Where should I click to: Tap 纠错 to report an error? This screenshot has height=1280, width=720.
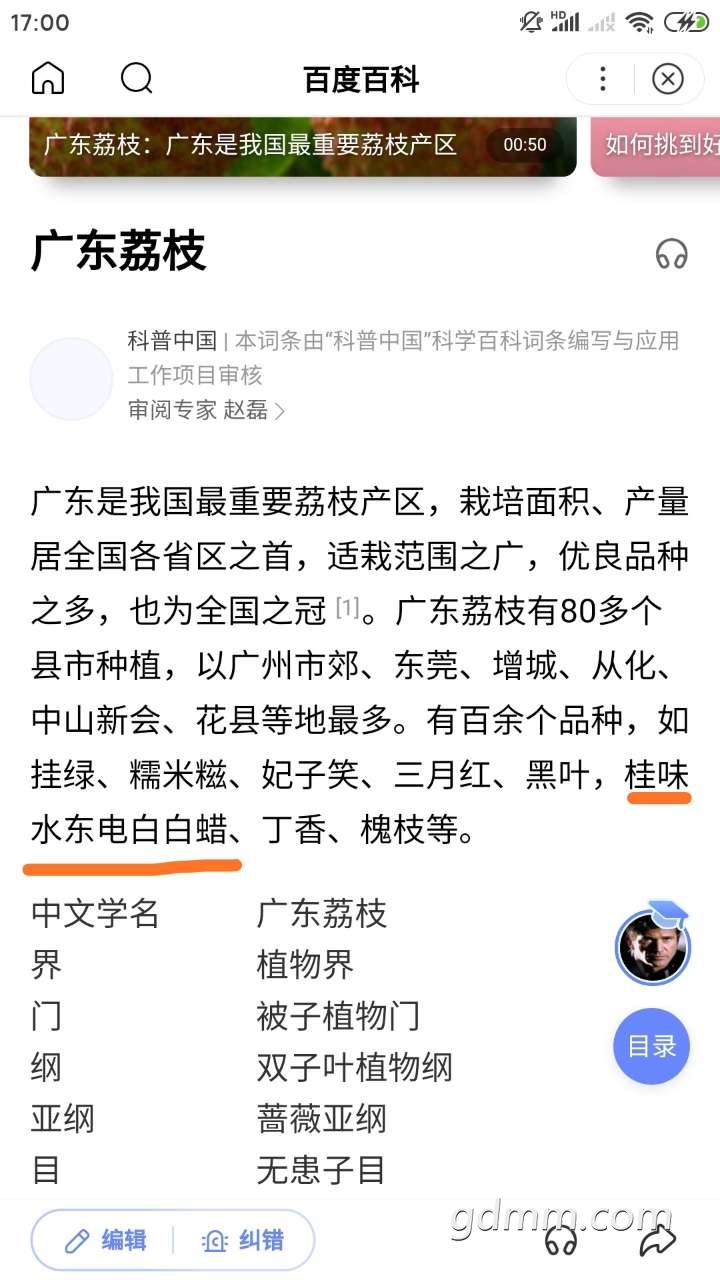[243, 1241]
